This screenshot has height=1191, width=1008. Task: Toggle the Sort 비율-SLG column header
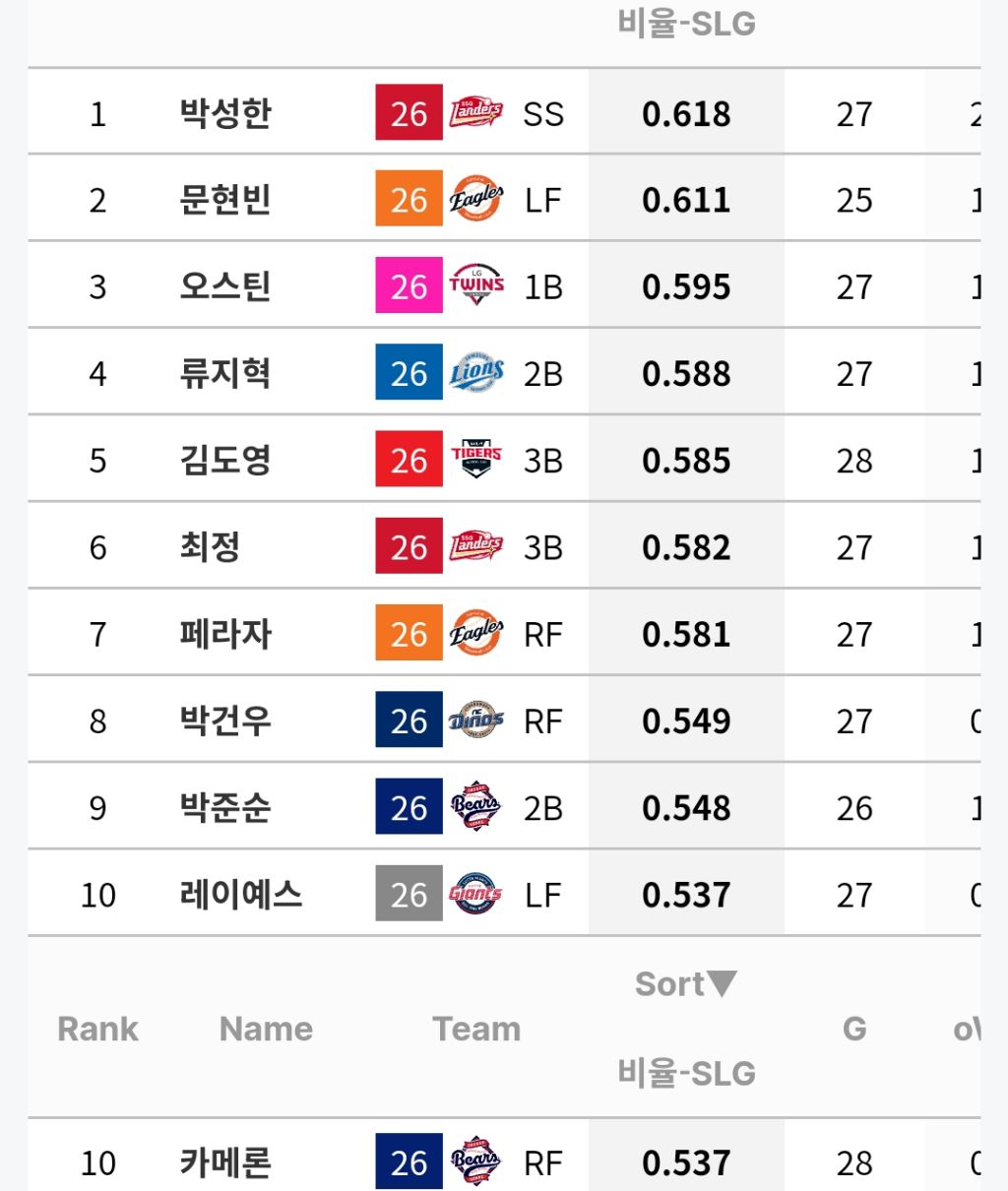click(x=686, y=1028)
